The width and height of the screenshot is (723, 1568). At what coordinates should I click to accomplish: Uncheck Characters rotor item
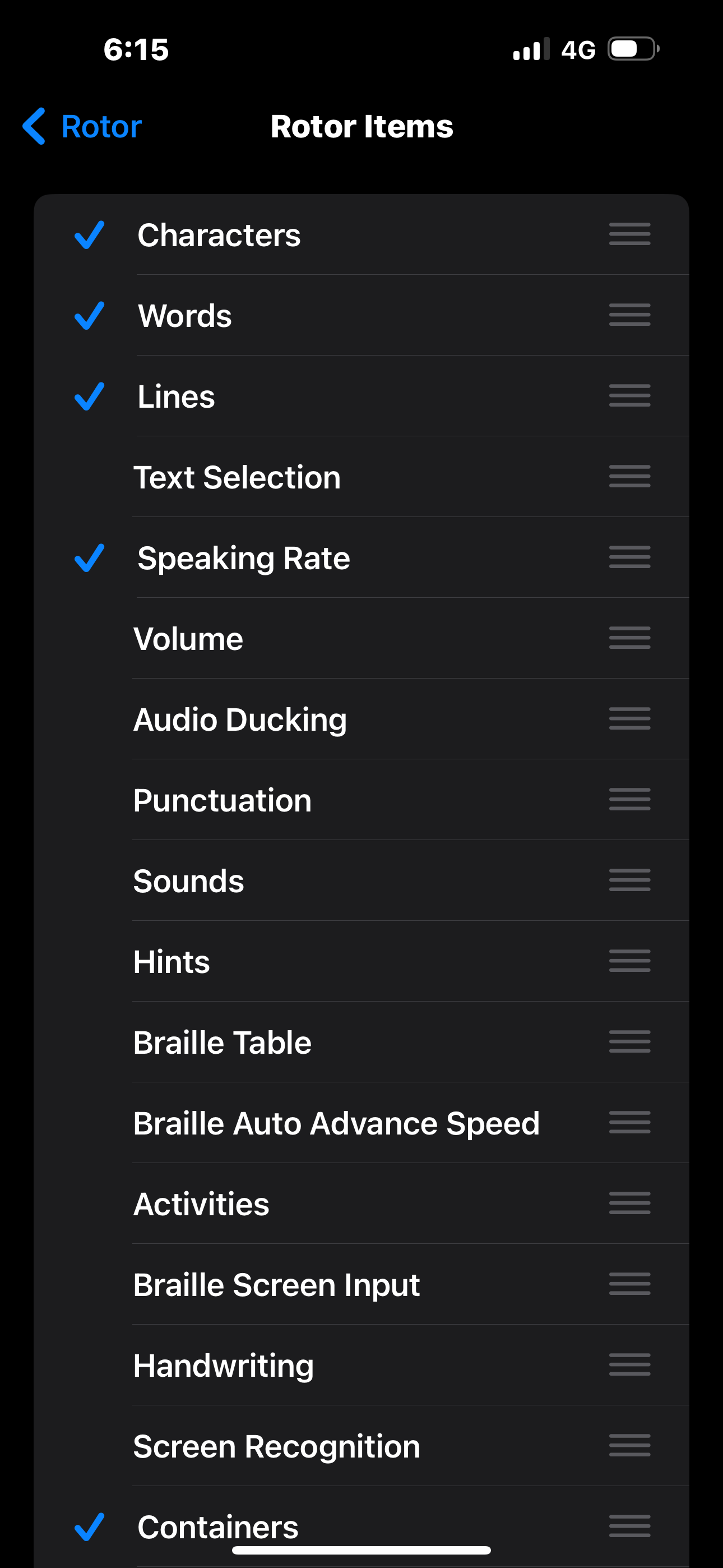(x=219, y=235)
